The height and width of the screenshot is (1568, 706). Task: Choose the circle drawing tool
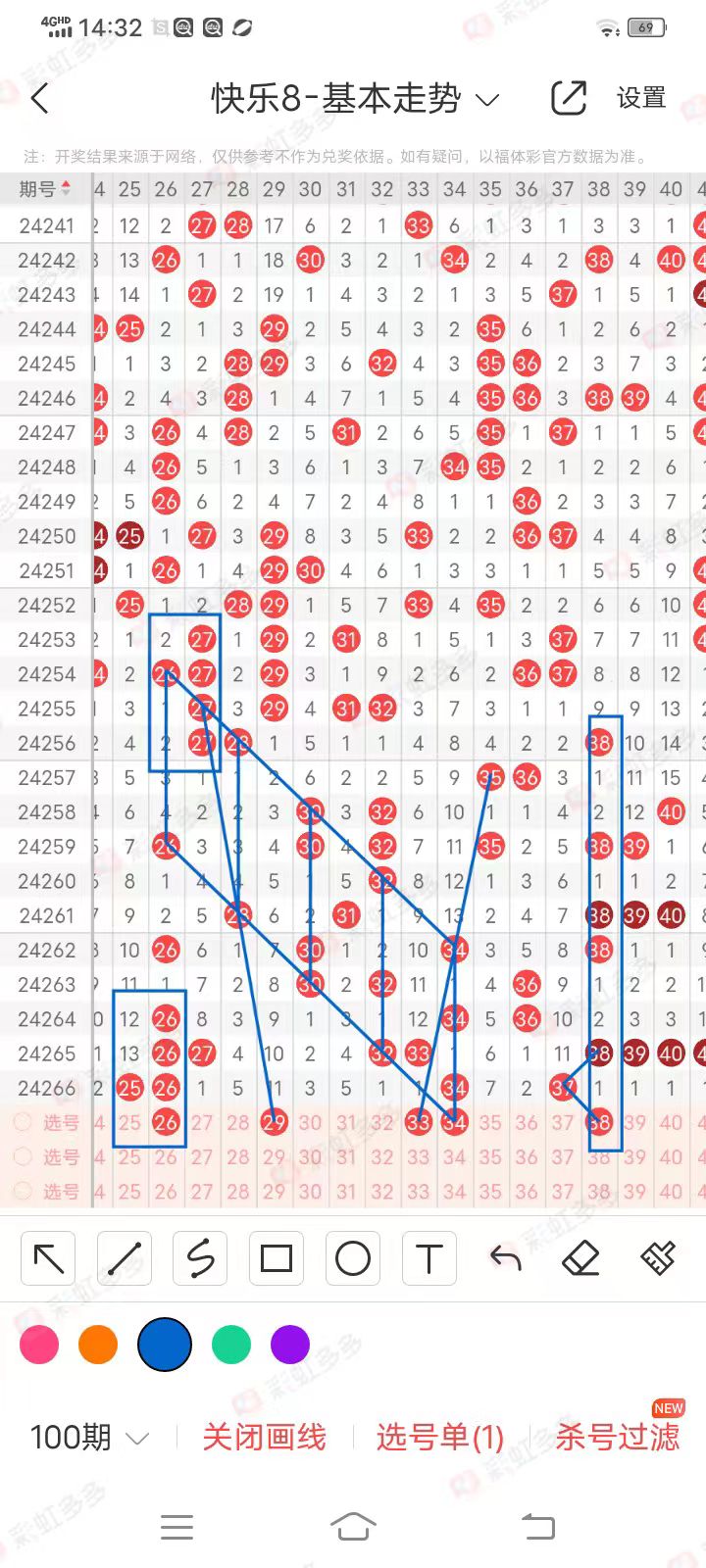(353, 1258)
